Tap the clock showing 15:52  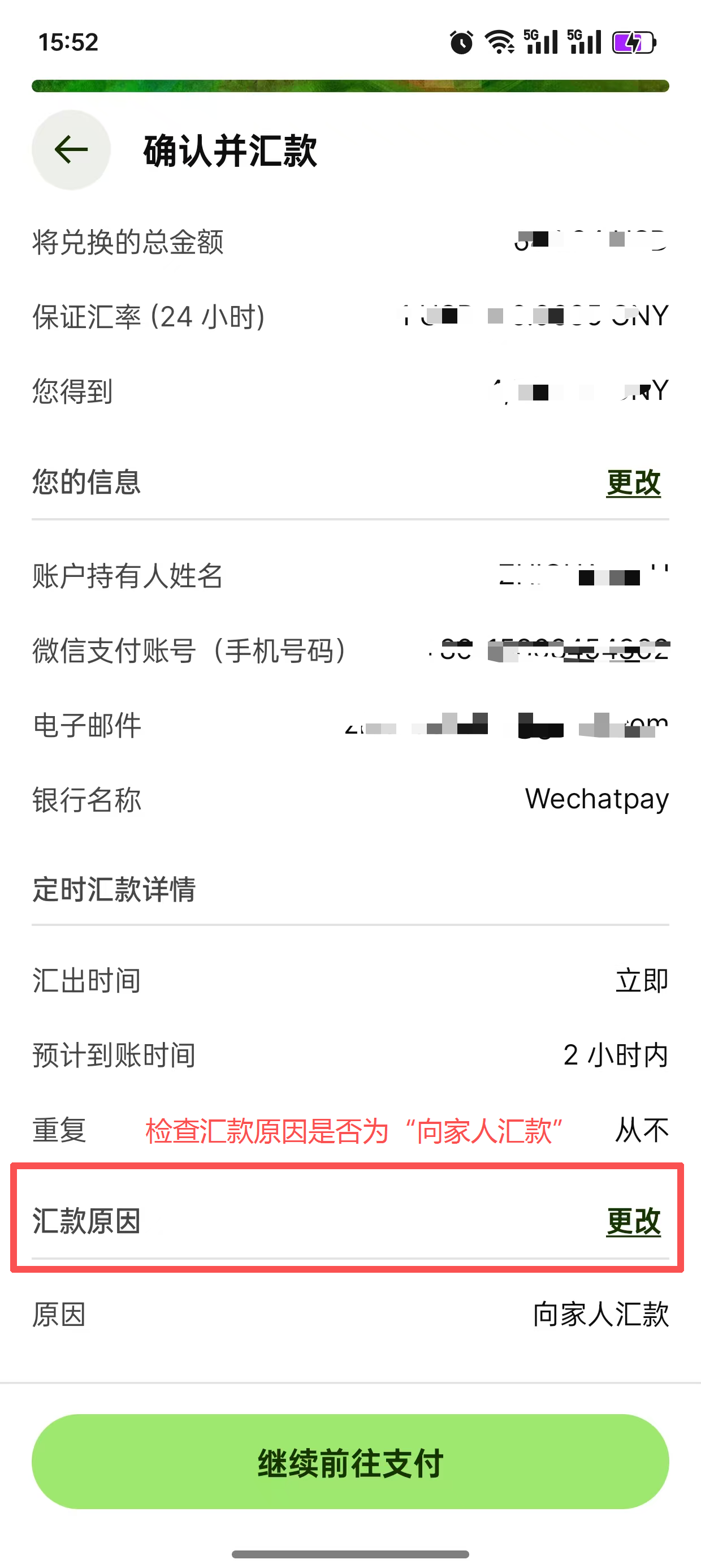point(69,42)
